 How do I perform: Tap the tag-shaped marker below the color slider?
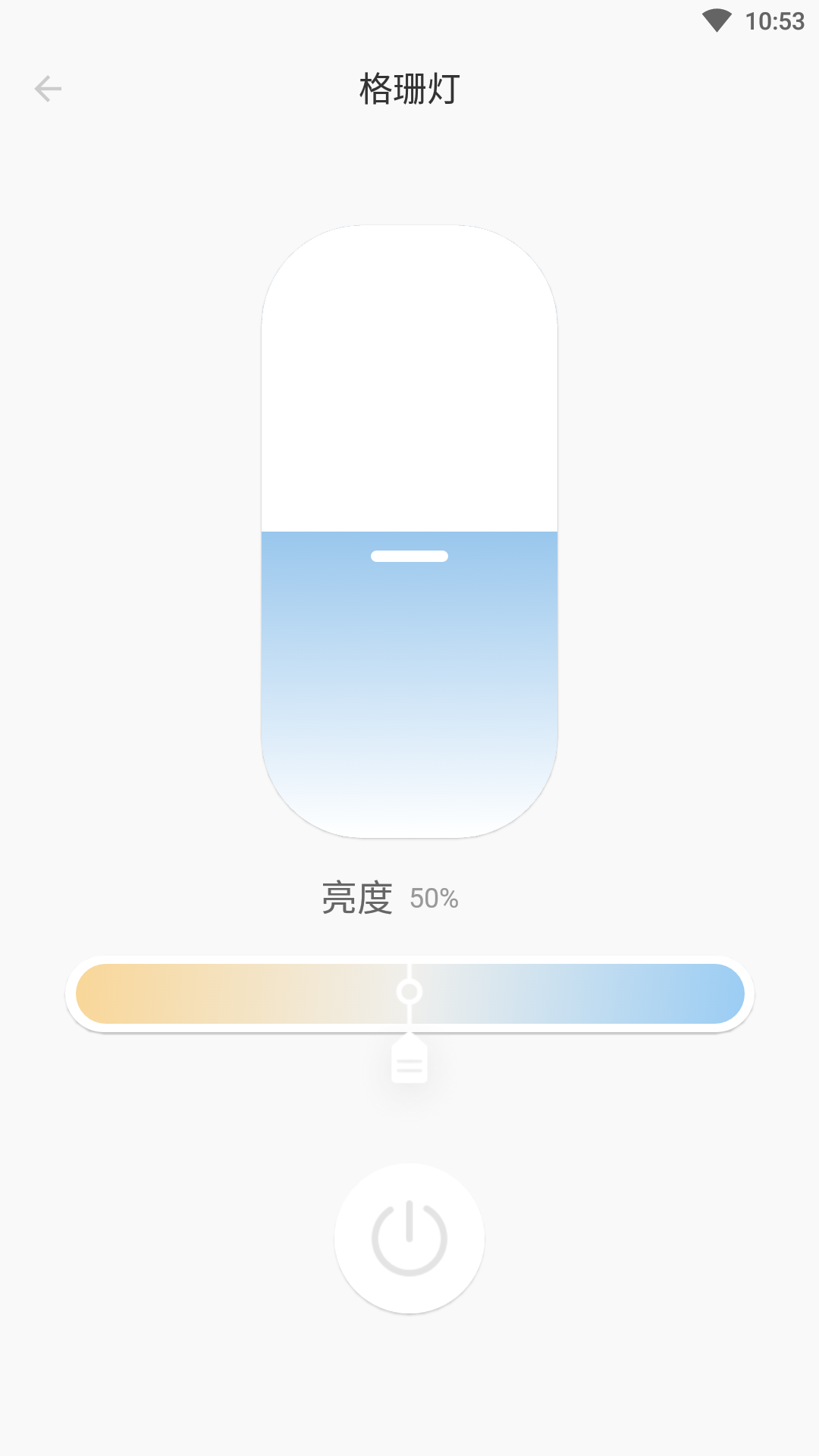coord(409,1065)
